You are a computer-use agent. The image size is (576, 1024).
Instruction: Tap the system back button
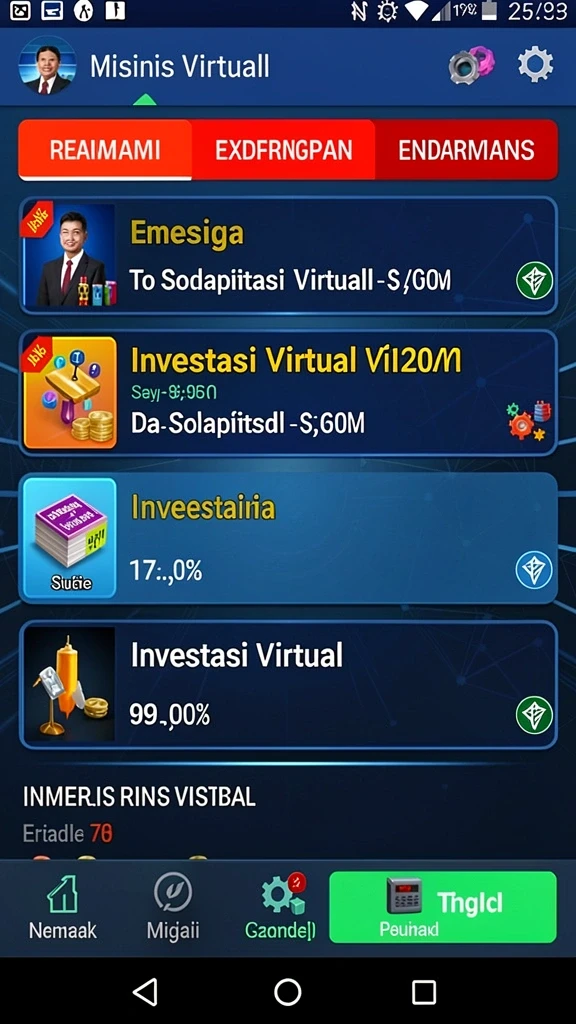[145, 992]
